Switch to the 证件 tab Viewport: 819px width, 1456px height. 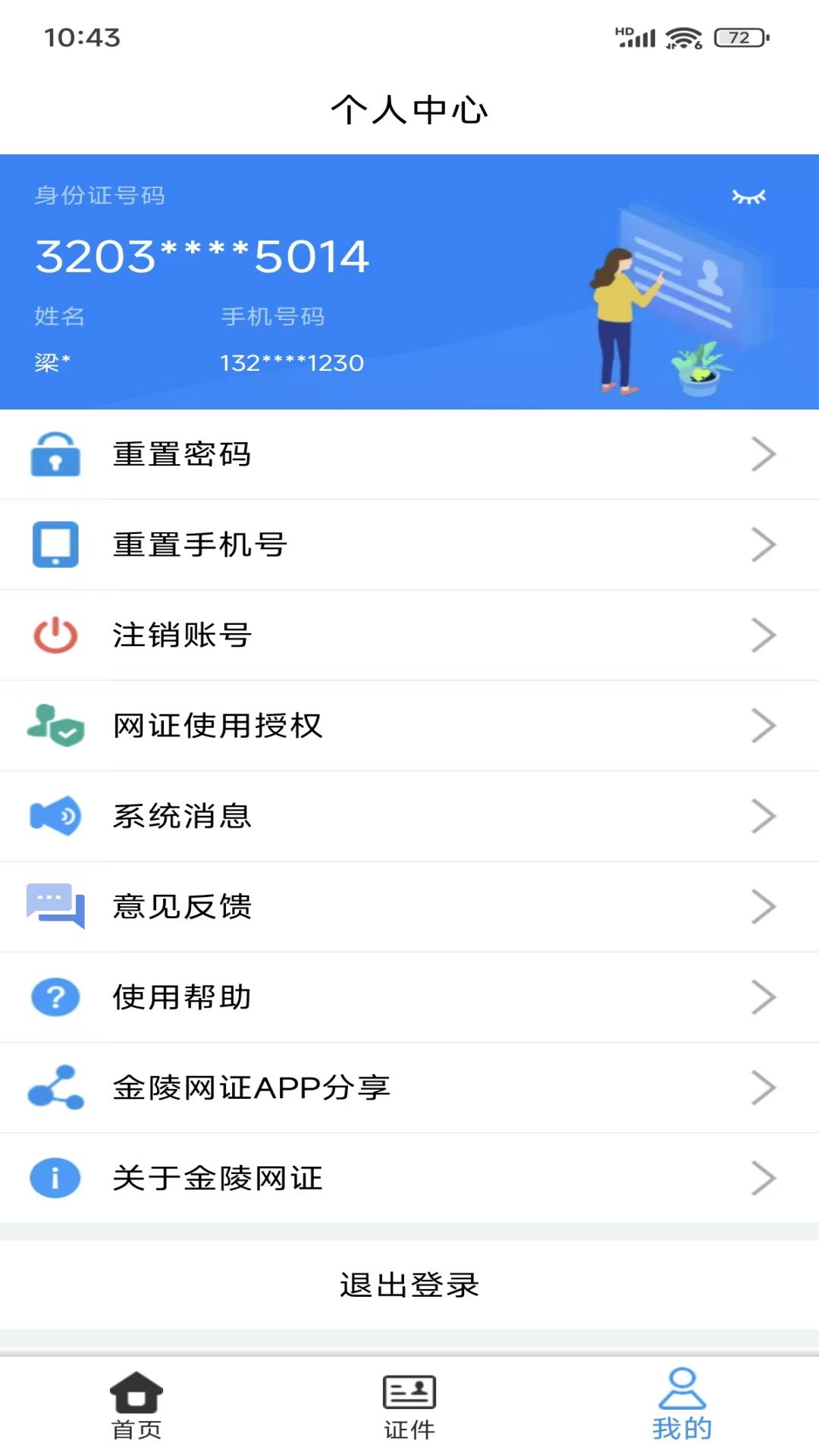click(x=409, y=1408)
